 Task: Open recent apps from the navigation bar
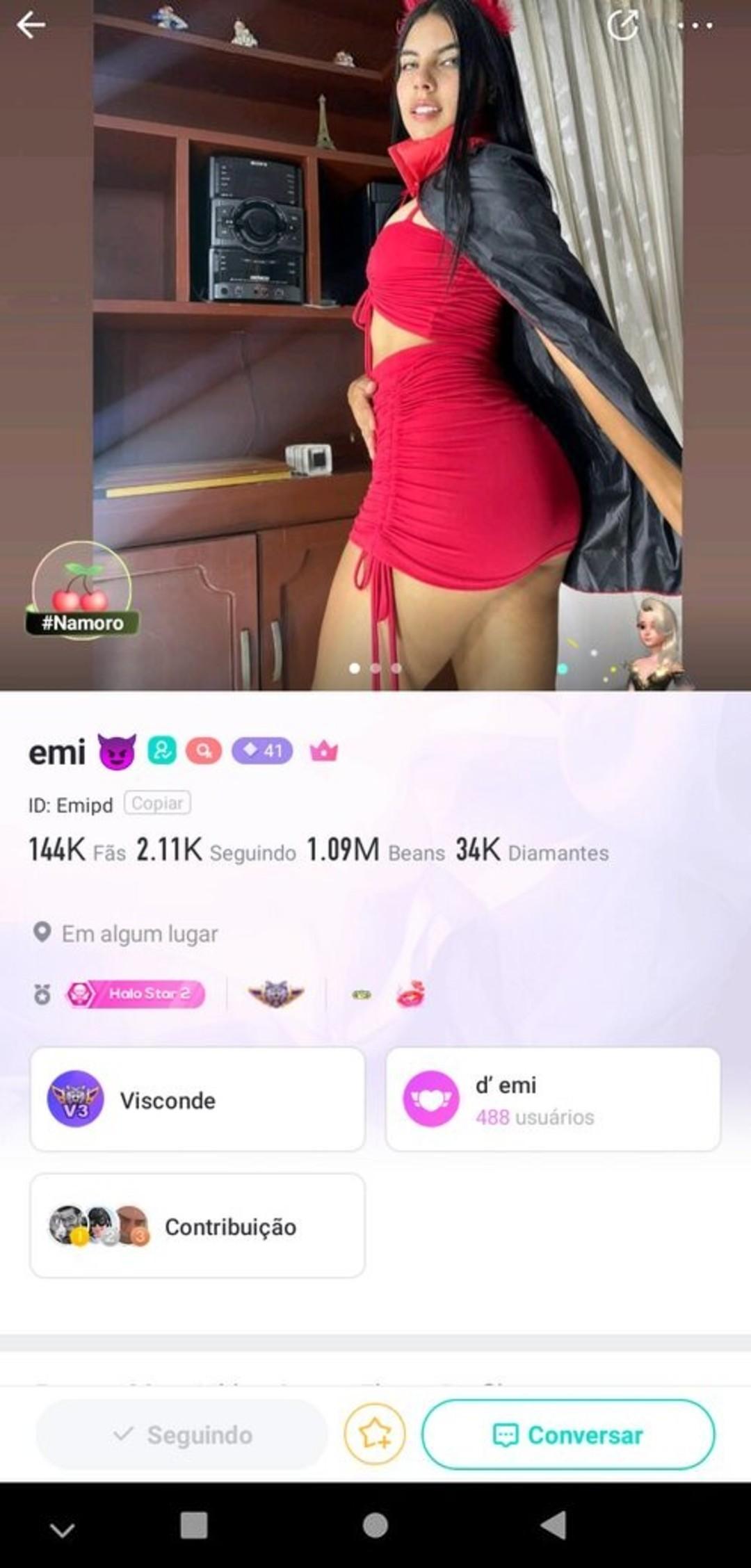194,1525
